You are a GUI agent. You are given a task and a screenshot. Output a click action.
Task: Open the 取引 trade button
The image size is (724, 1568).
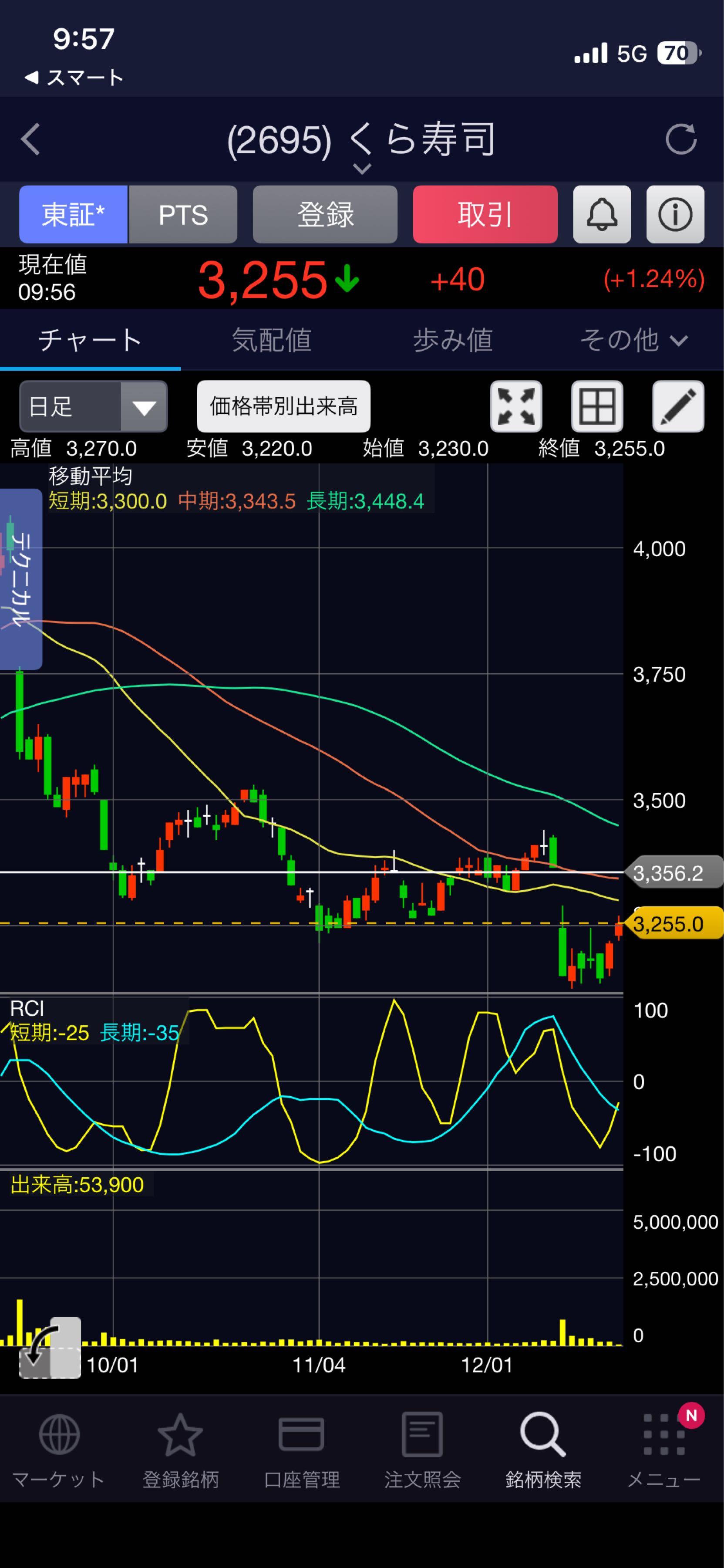coord(485,214)
